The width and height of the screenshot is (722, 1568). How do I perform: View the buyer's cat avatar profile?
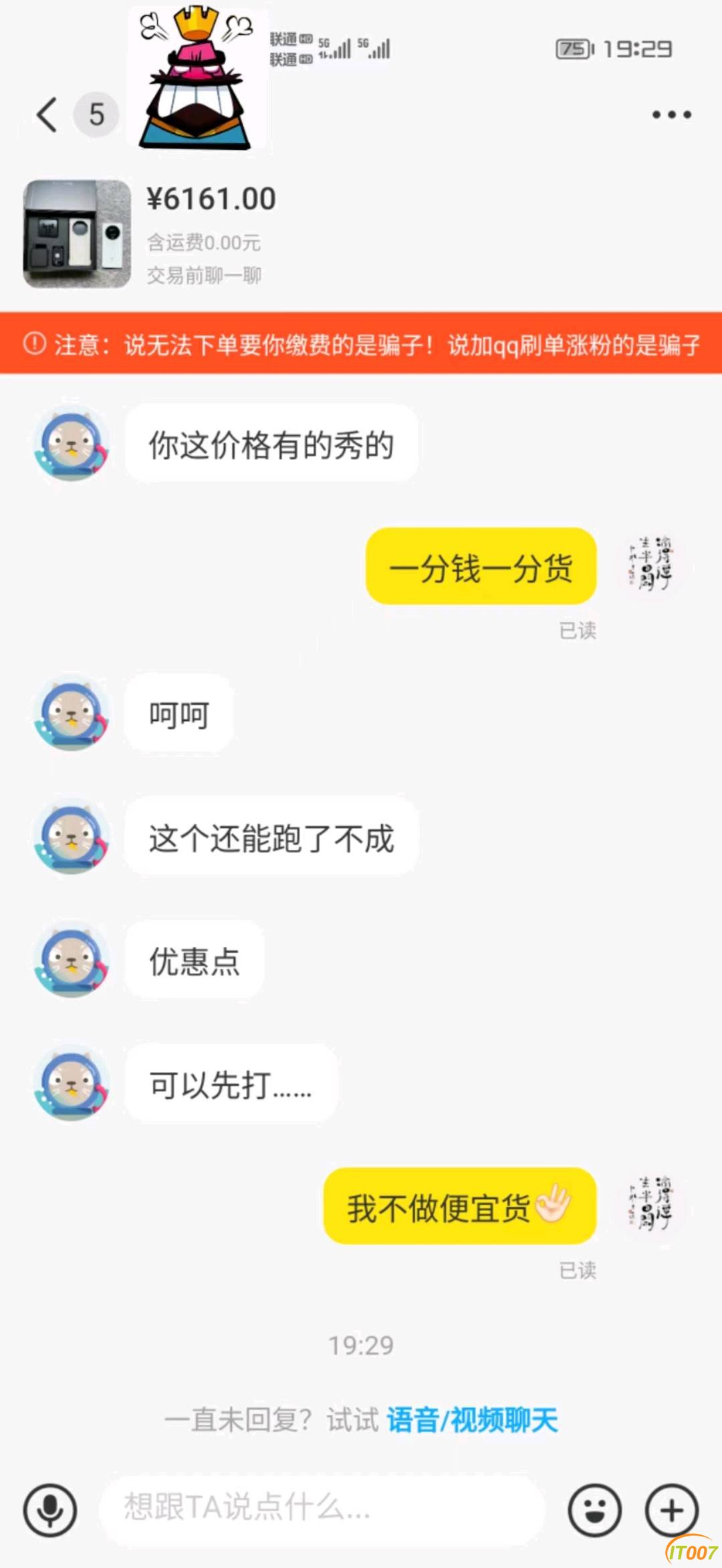(x=72, y=444)
